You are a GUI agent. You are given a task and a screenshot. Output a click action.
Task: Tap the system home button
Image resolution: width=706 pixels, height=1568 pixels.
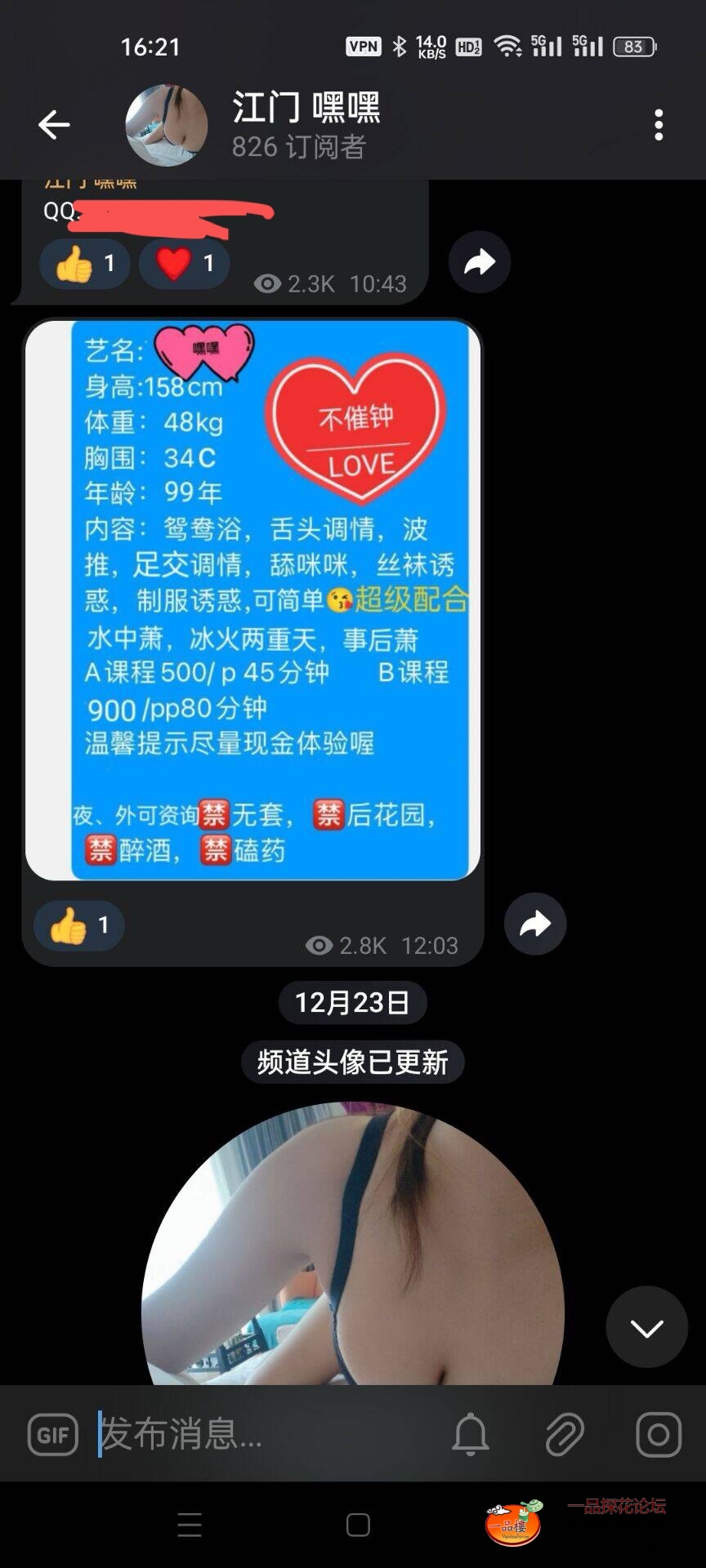pyautogui.click(x=358, y=1525)
